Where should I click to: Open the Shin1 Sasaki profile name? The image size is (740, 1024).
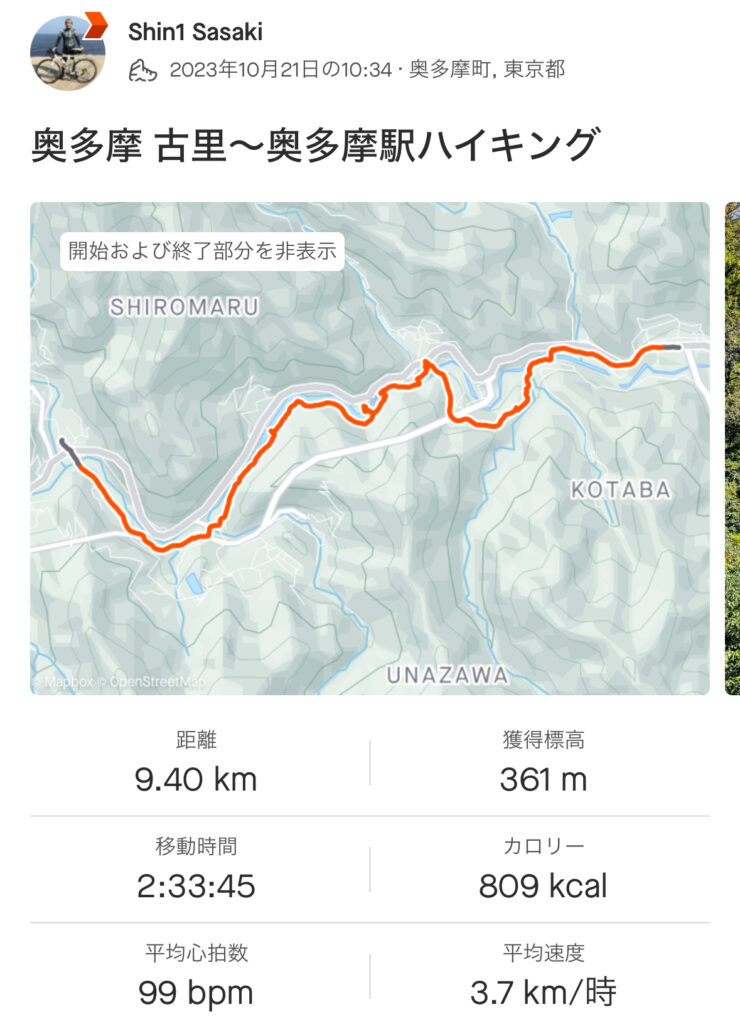coord(195,32)
